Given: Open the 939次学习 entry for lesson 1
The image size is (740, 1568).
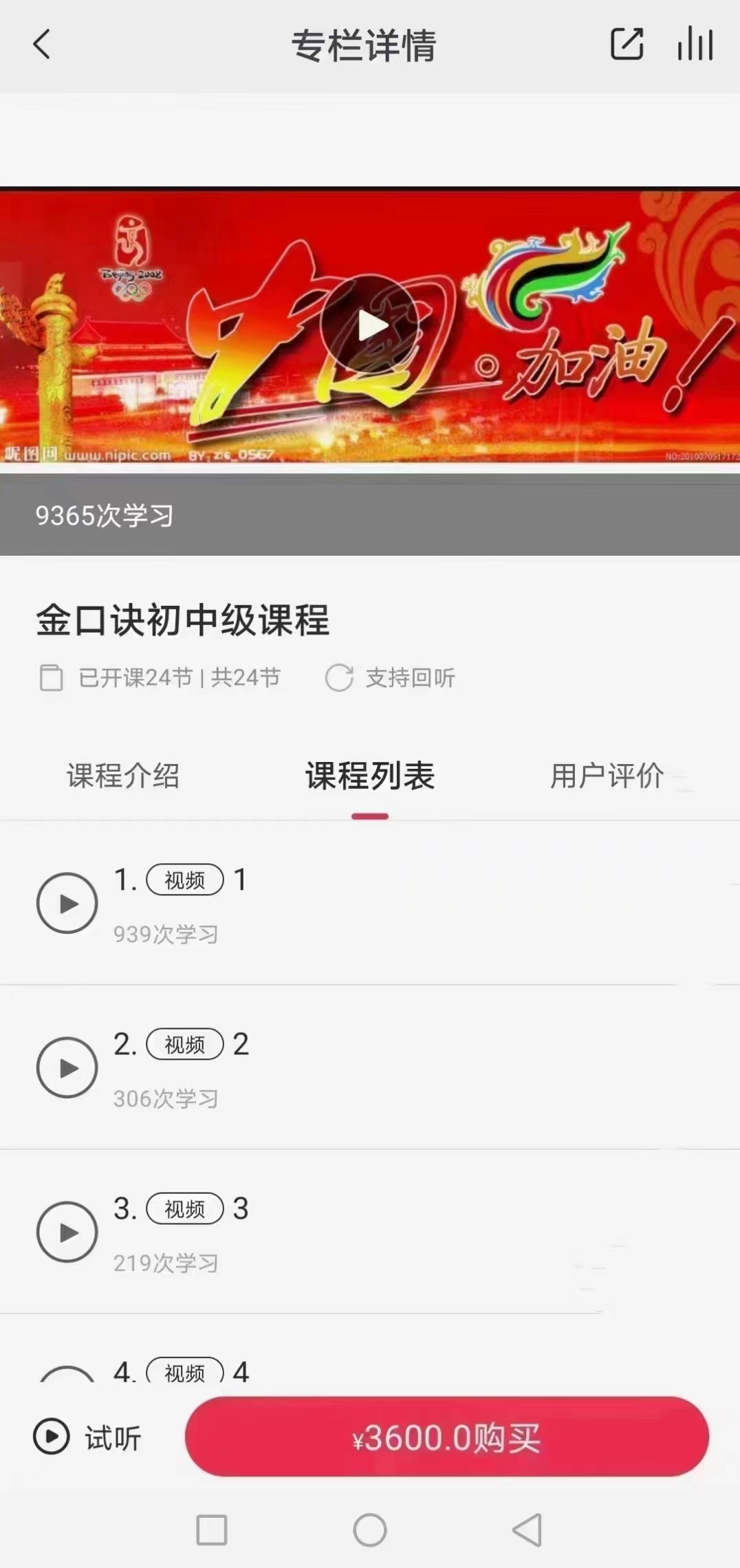Looking at the screenshot, I should [x=166, y=935].
